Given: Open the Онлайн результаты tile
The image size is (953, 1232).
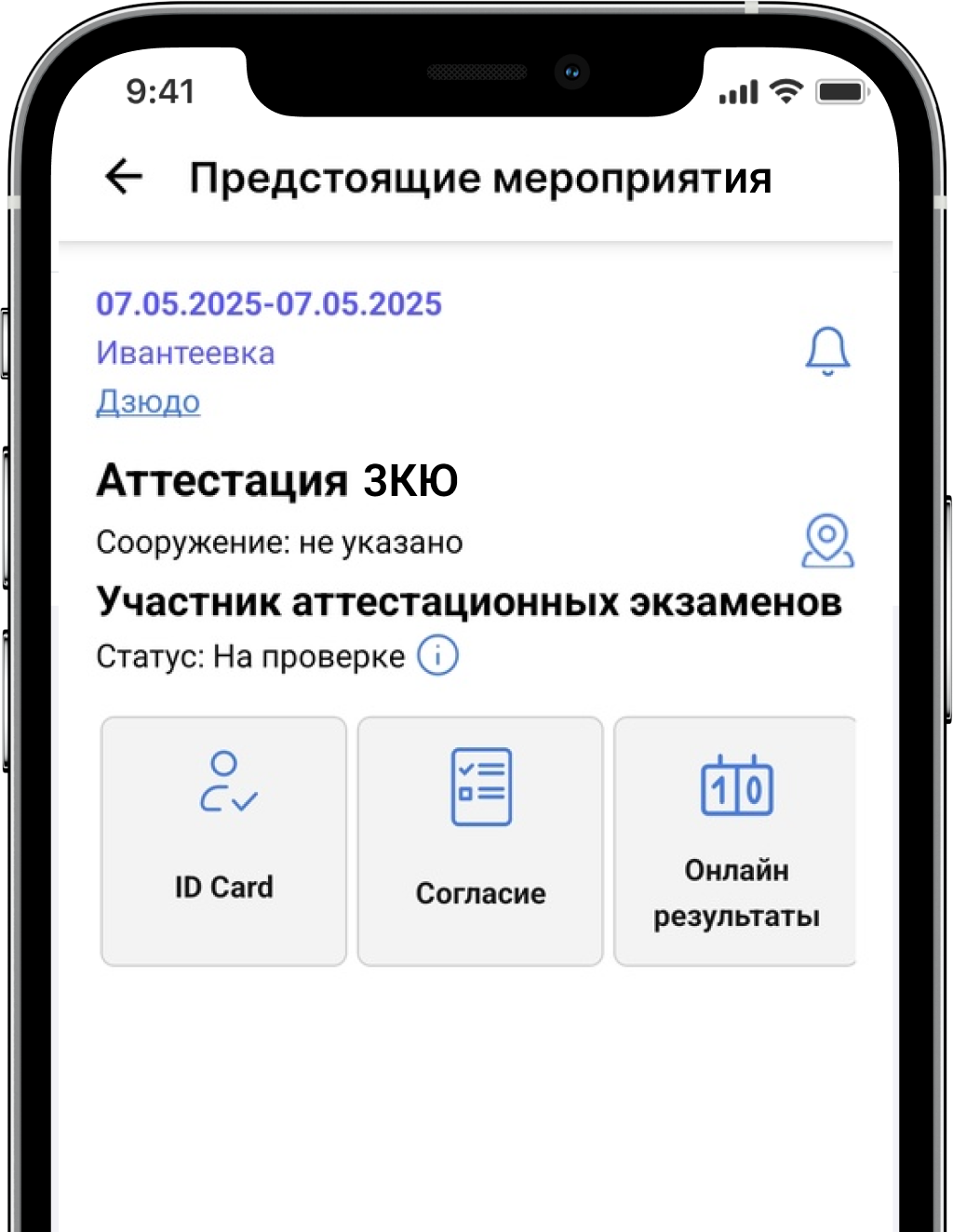Looking at the screenshot, I should (x=735, y=840).
